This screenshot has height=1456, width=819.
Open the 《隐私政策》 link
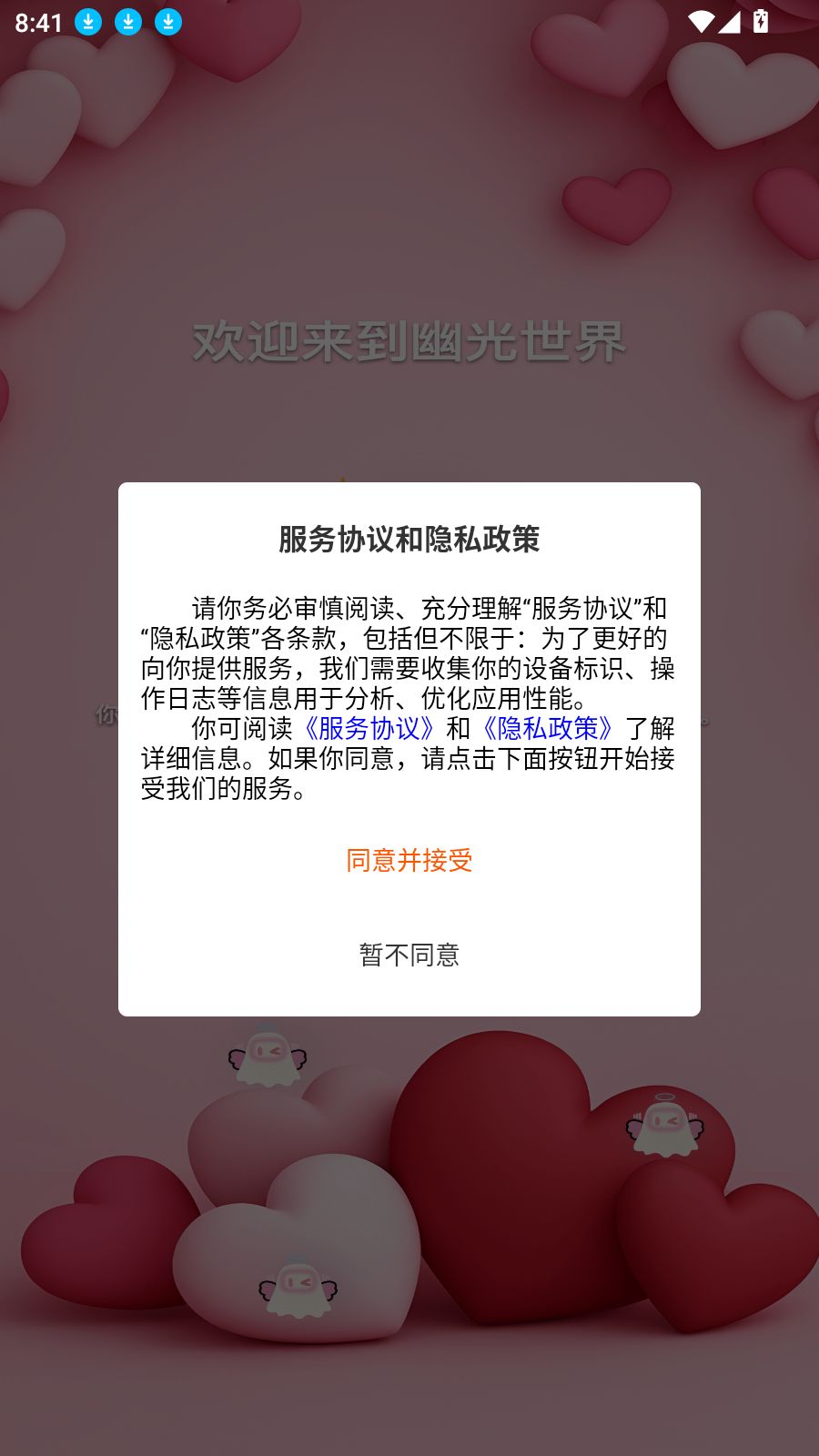[x=547, y=728]
